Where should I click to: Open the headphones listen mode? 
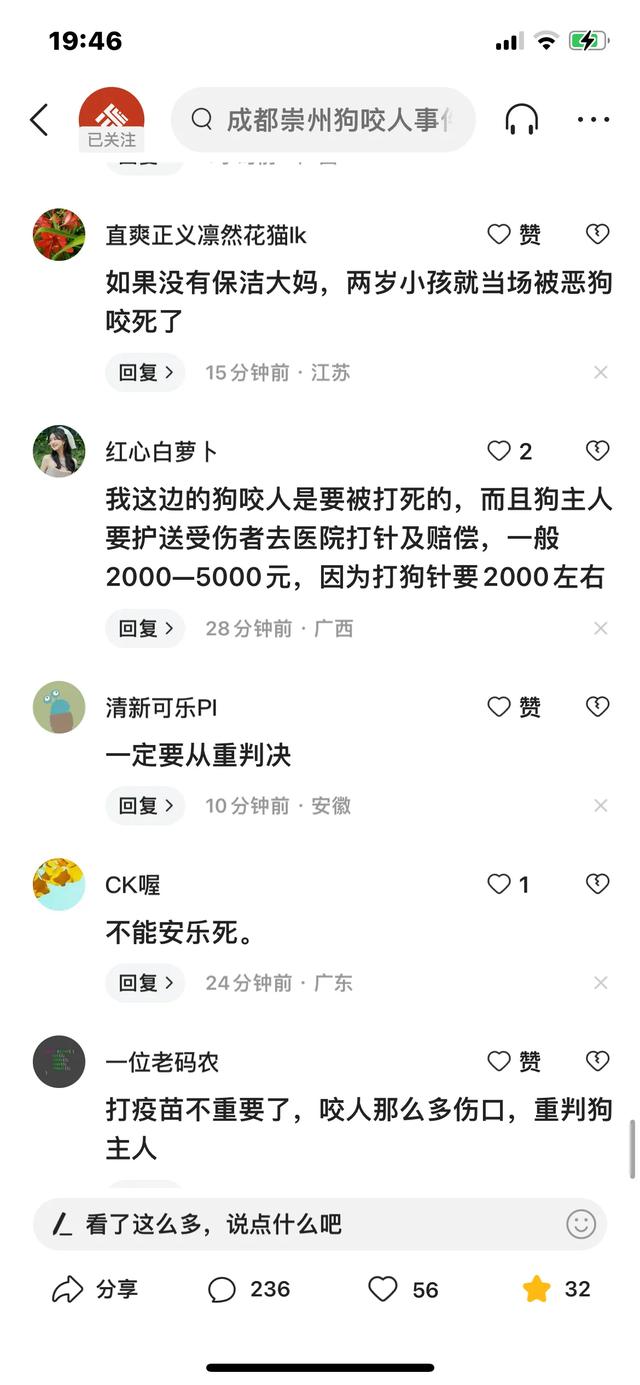[521, 120]
